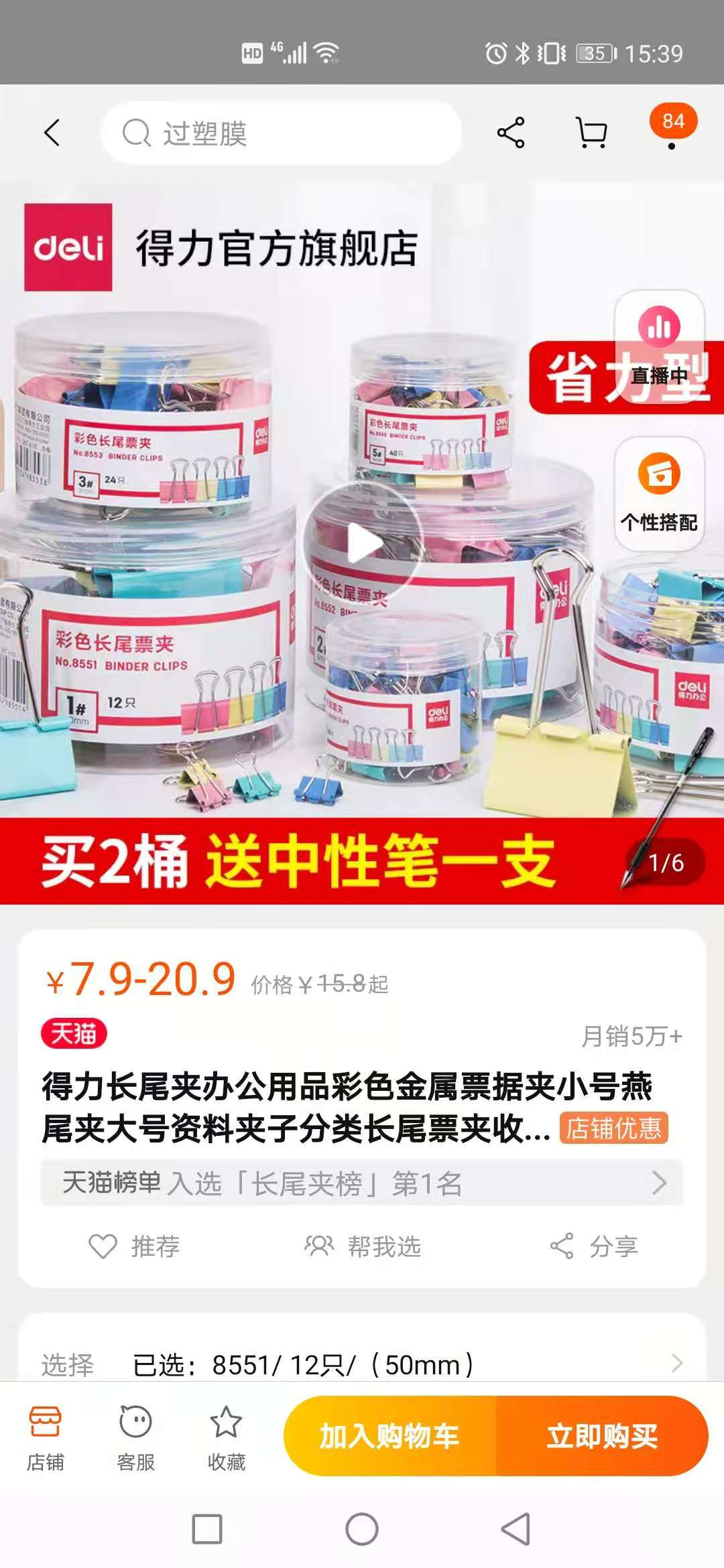This screenshot has width=724, height=1568.
Task: Tap the share icon in the top bar
Action: (511, 133)
